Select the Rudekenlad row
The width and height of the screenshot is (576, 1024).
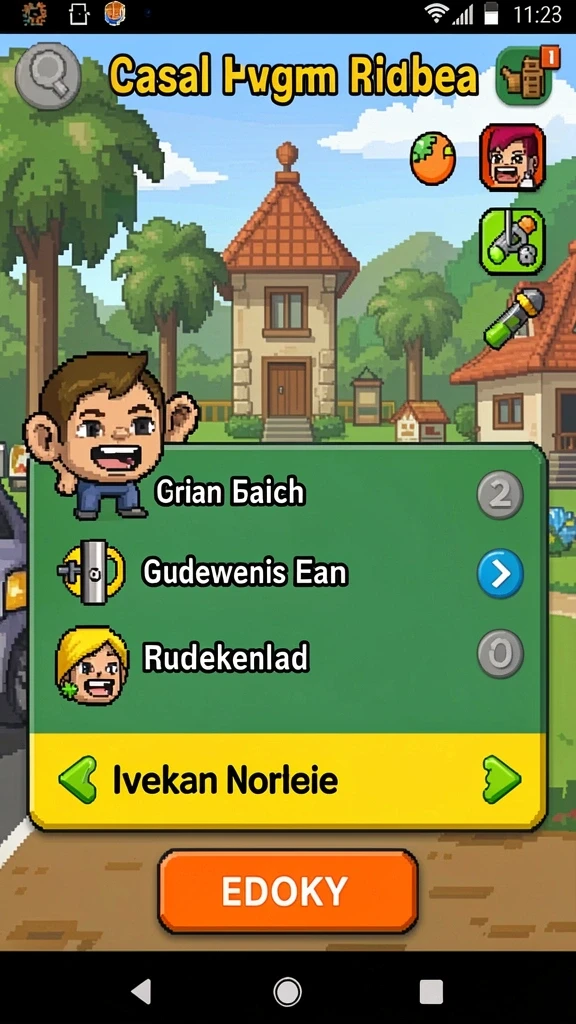click(x=287, y=658)
